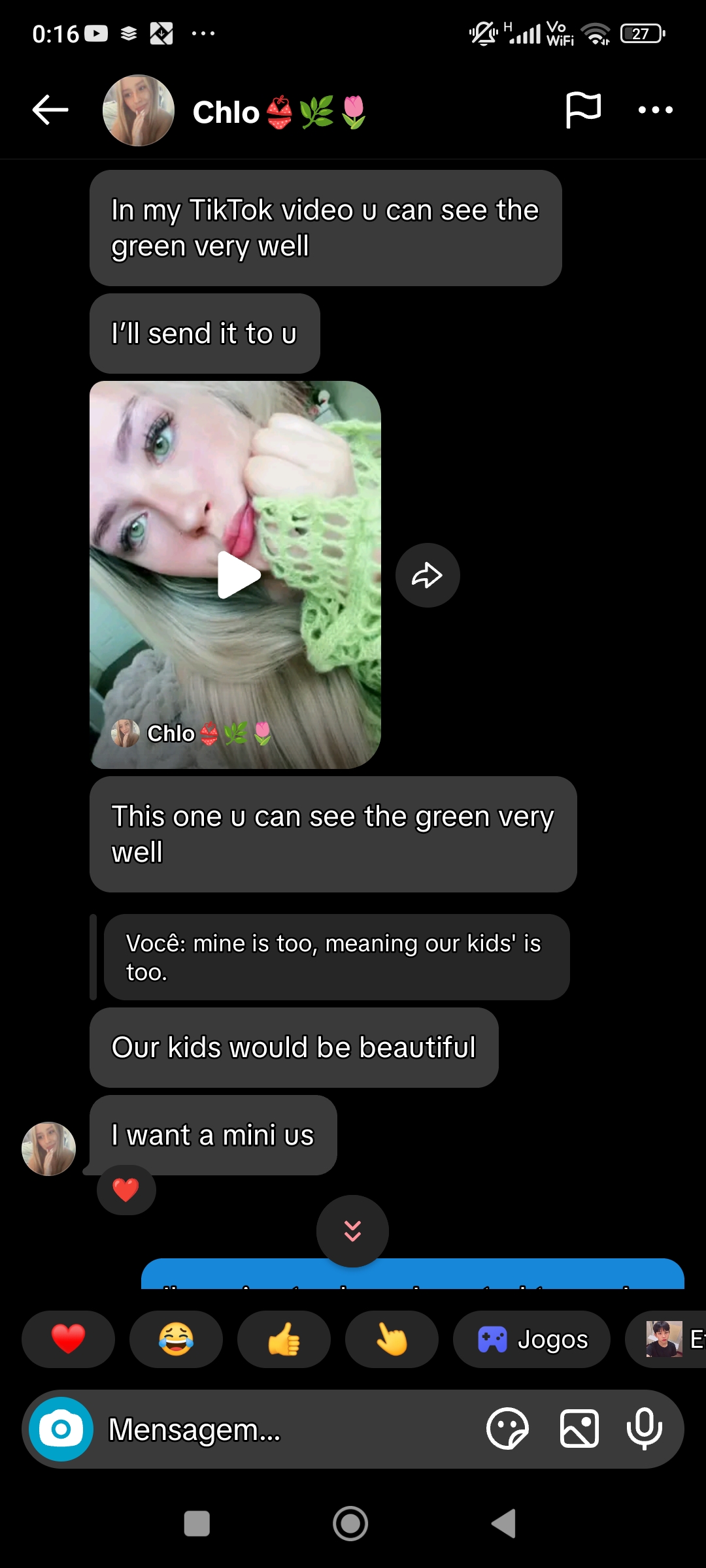Record a voice message with the microphone
The height and width of the screenshot is (1568, 706).
(x=645, y=1429)
